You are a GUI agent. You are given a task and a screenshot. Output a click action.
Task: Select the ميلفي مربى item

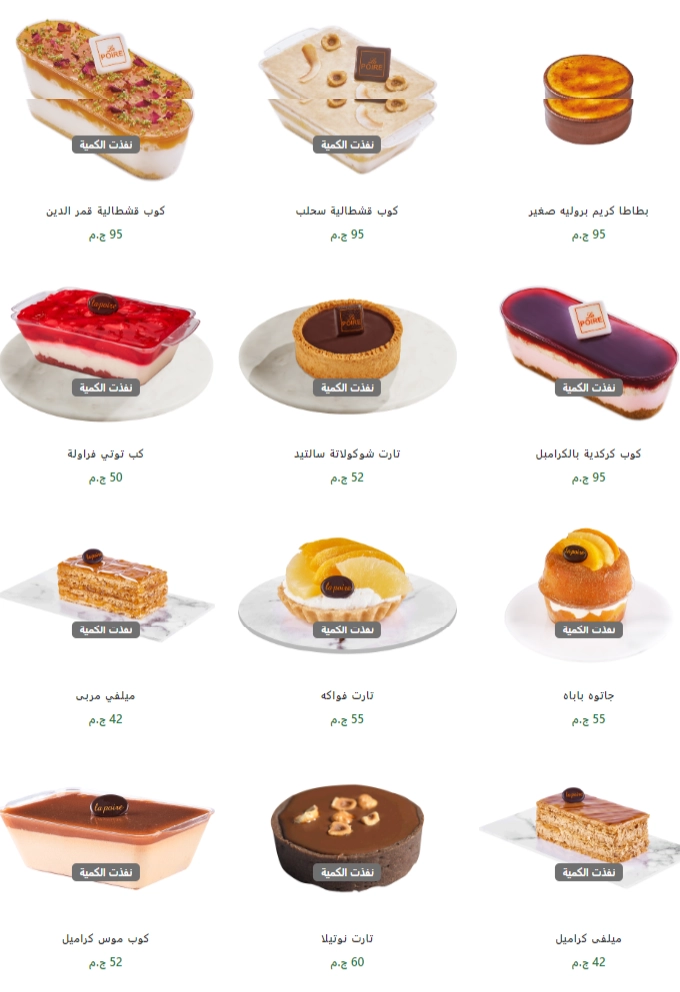105,590
